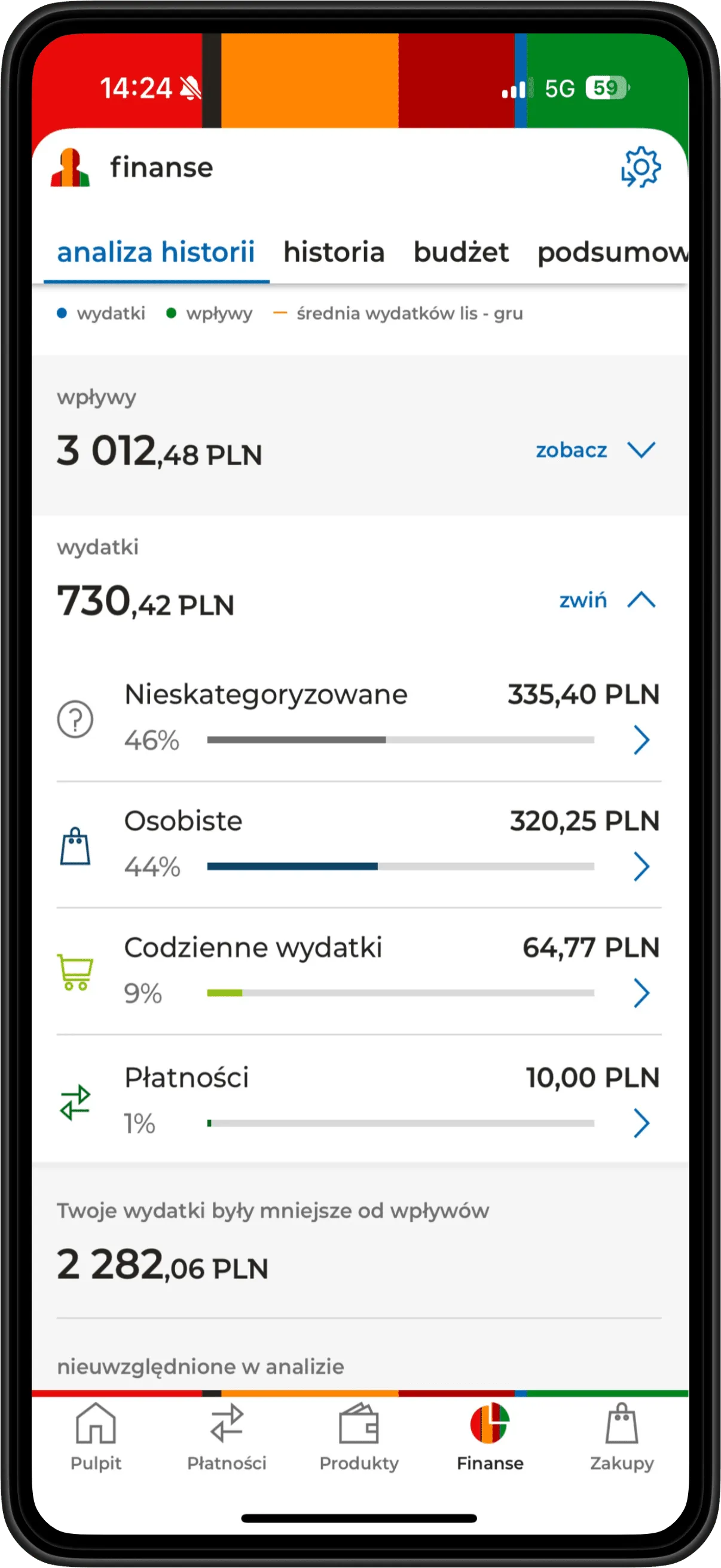
Task: Go to Pulpit in bottom navigation
Action: tap(96, 1438)
